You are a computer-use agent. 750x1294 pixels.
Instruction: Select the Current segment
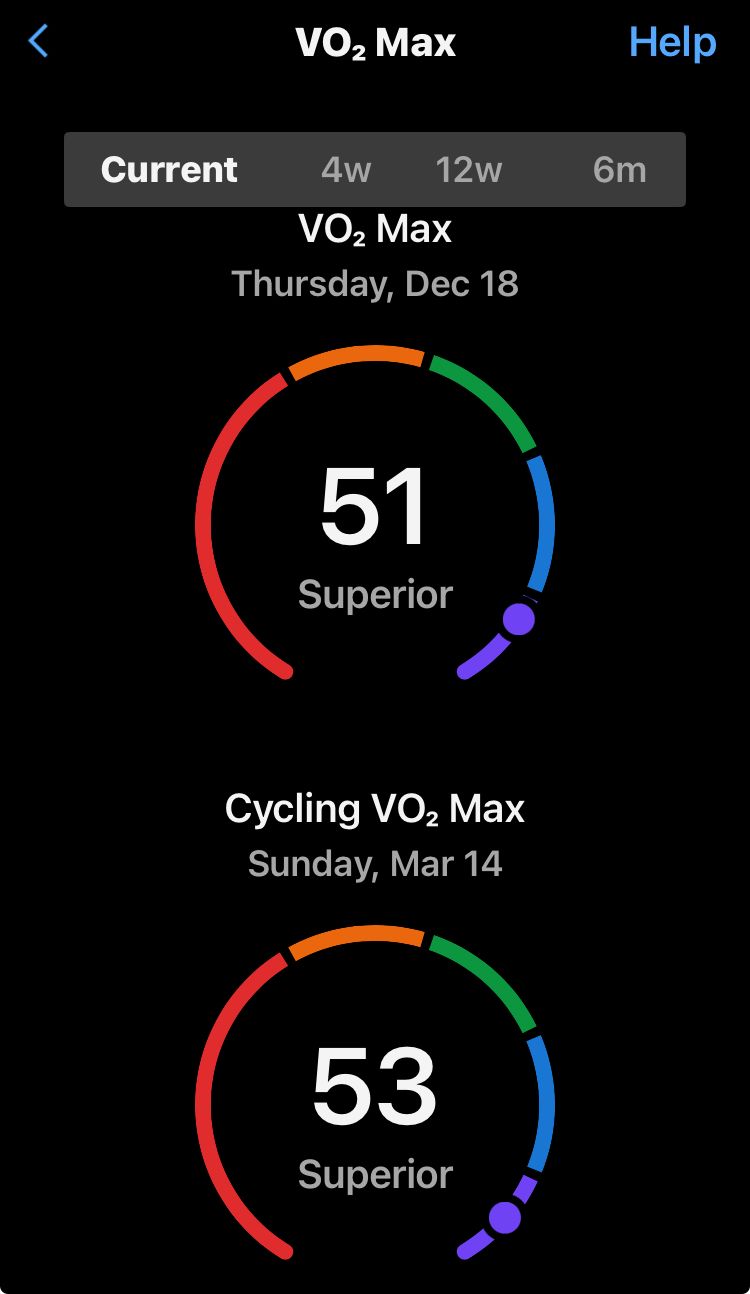[169, 170]
